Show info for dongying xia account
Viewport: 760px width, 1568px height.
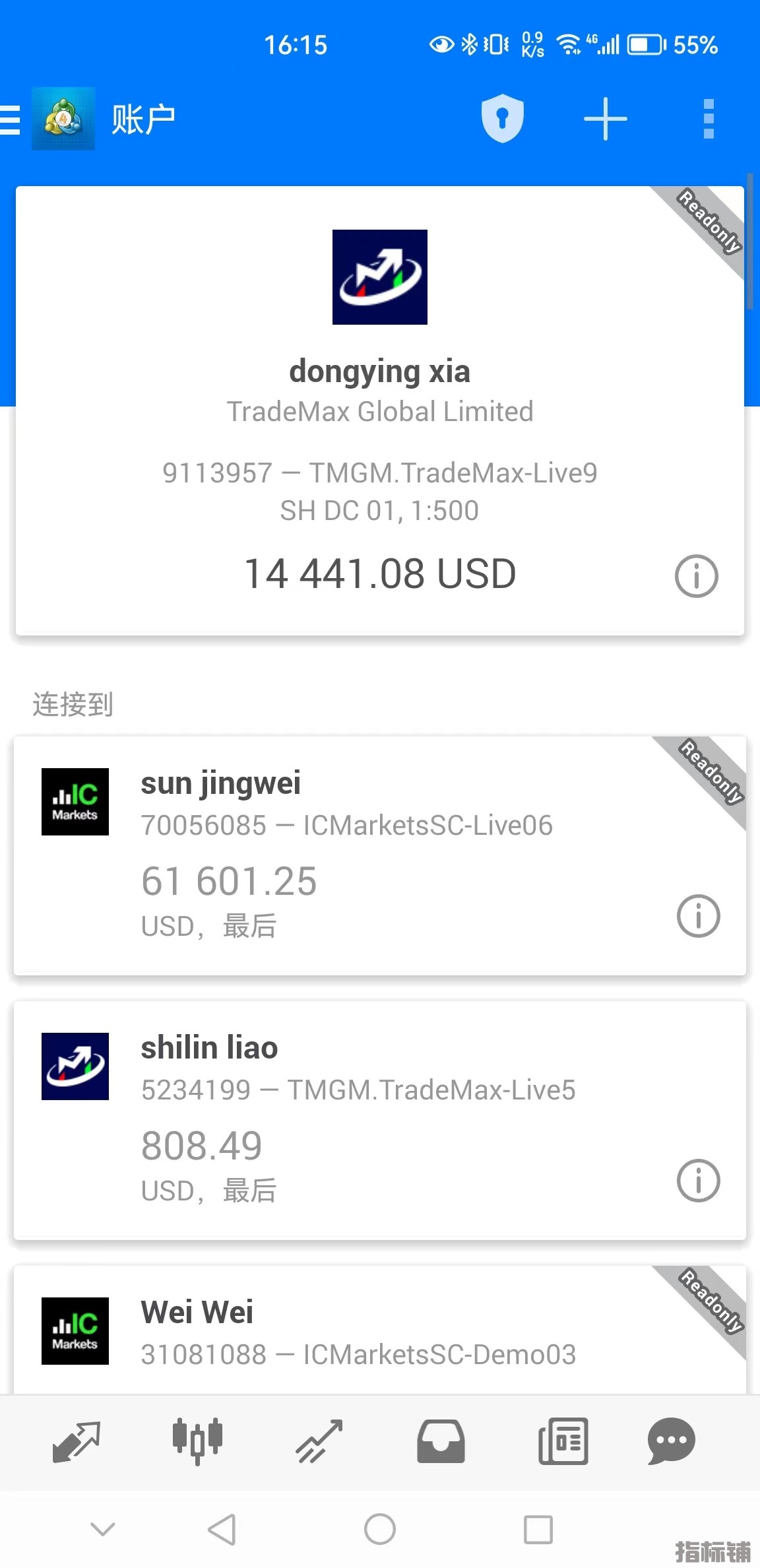pyautogui.click(x=696, y=575)
